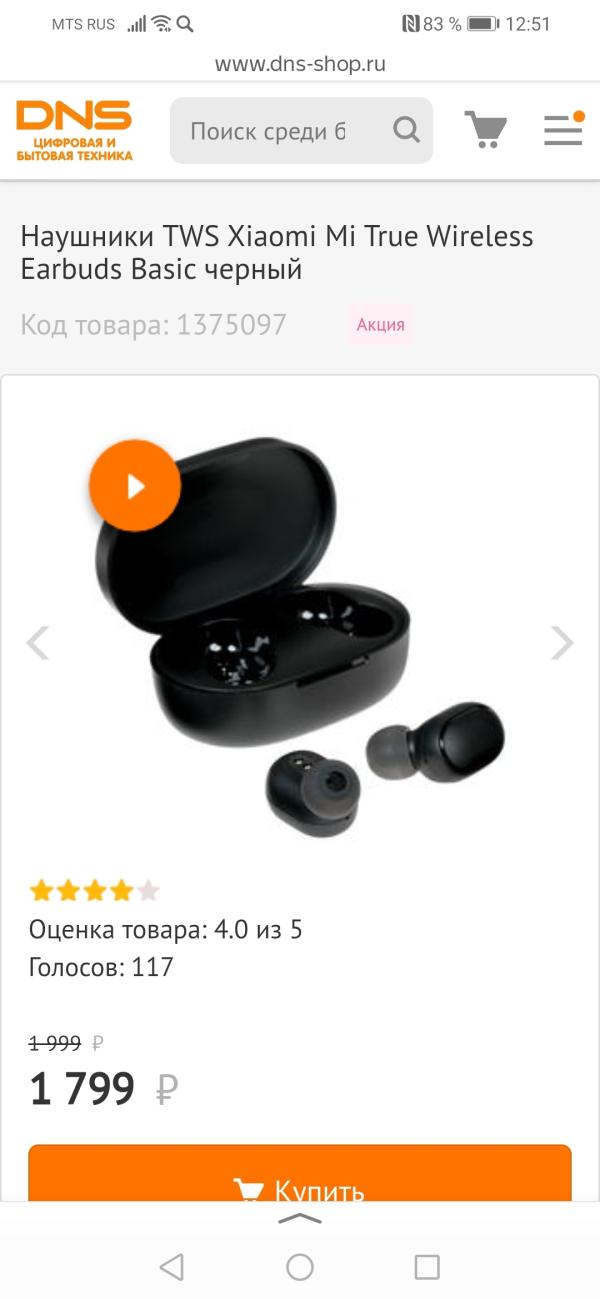Viewport: 600px width, 1299px height.
Task: Open the shopping cart
Action: pos(485,130)
